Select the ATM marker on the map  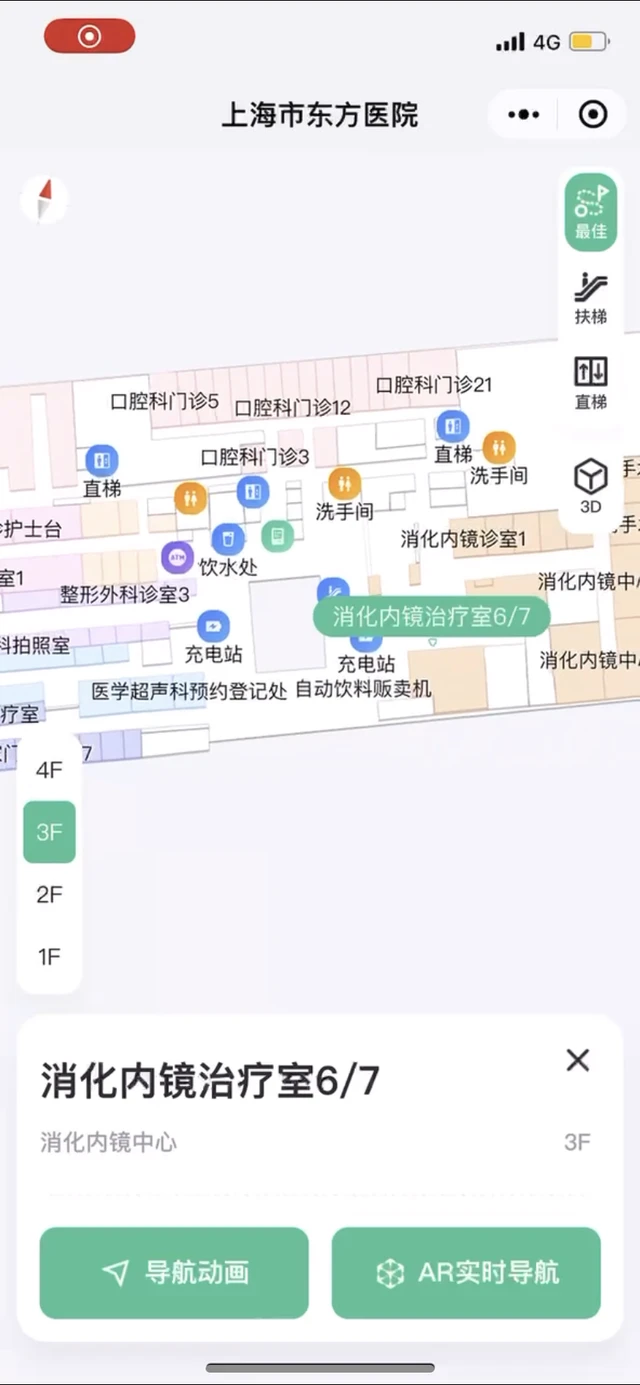177,557
